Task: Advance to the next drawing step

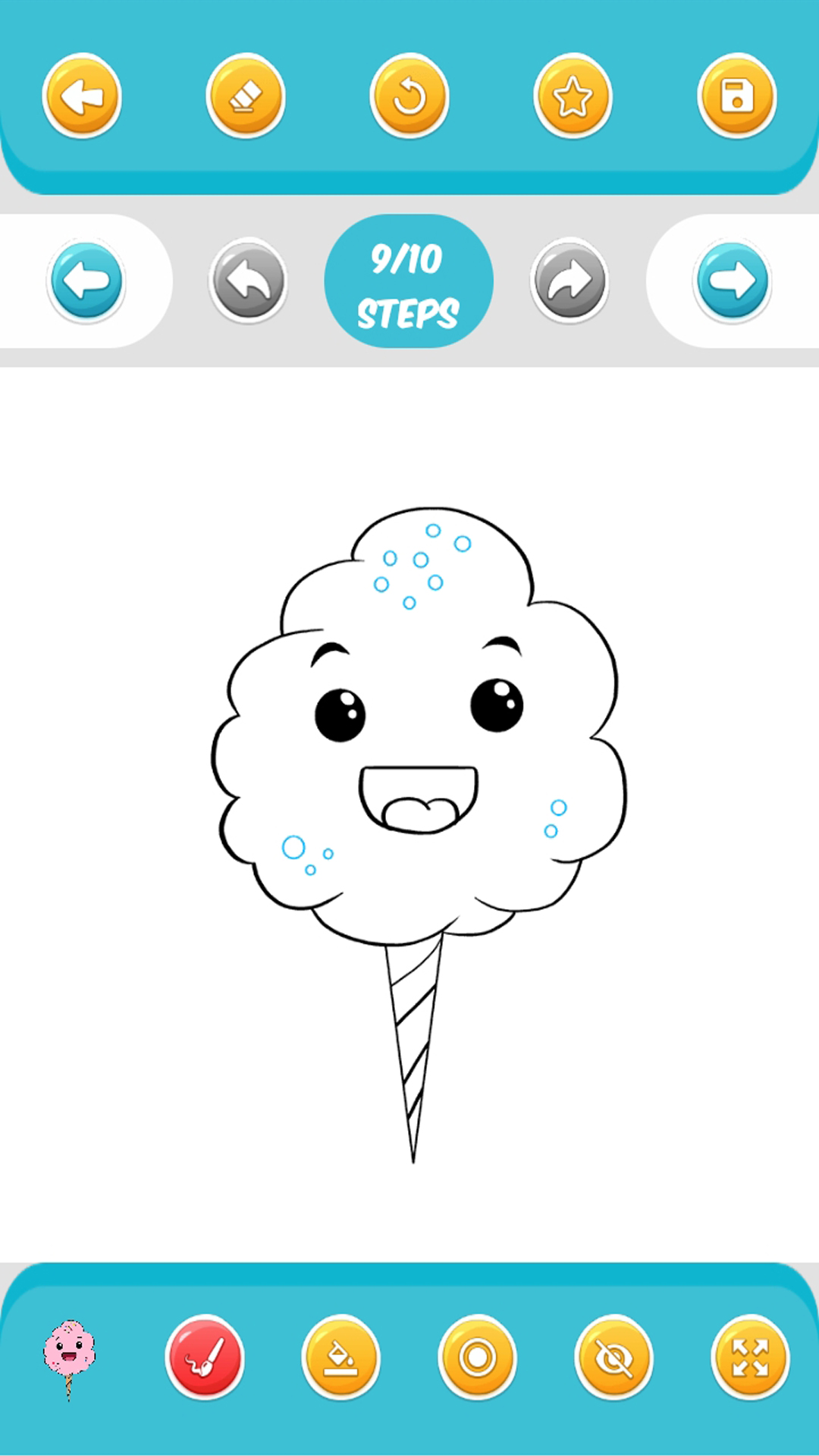Action: pyautogui.click(x=732, y=281)
